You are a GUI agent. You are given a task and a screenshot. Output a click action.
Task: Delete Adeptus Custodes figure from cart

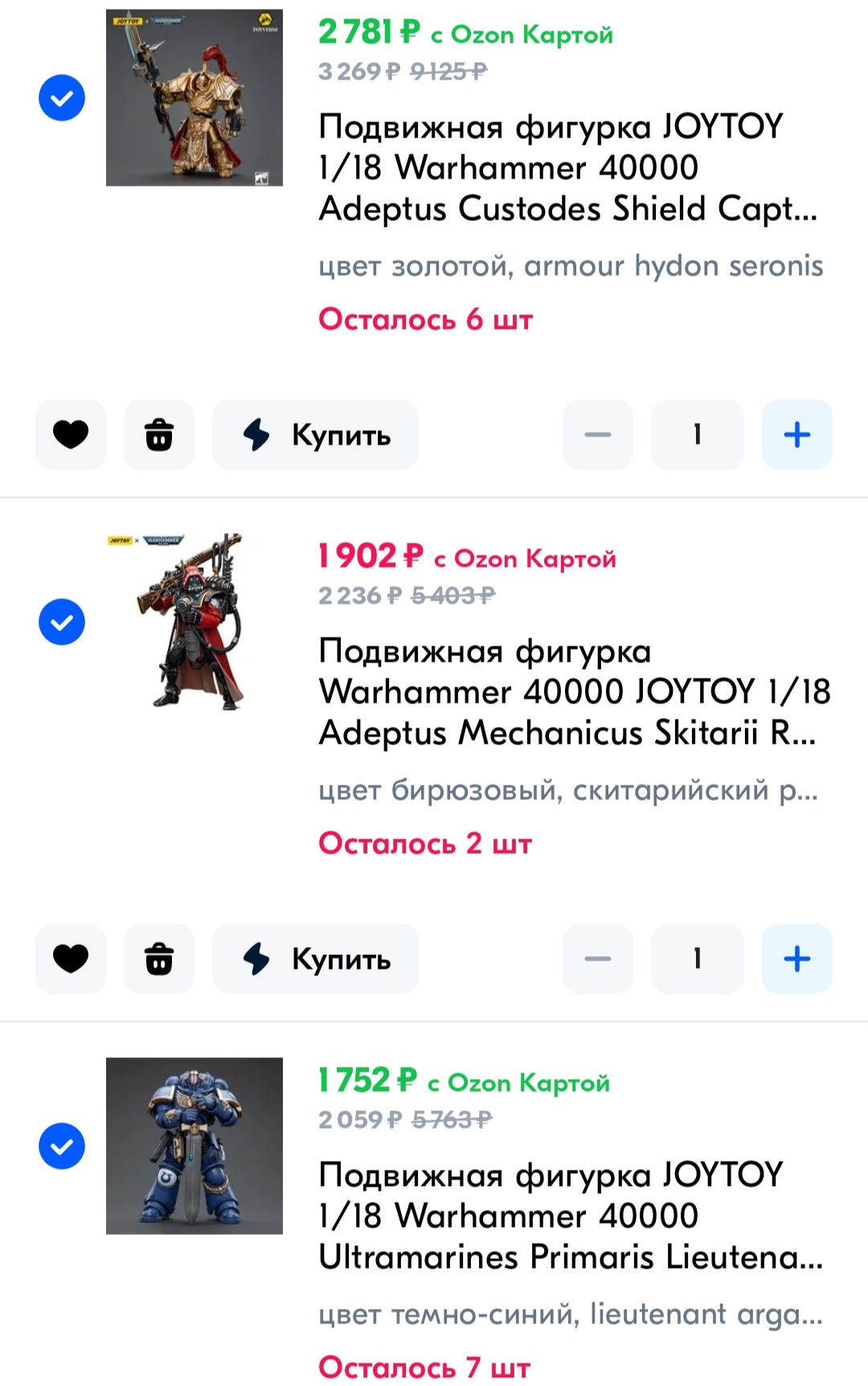tap(159, 435)
